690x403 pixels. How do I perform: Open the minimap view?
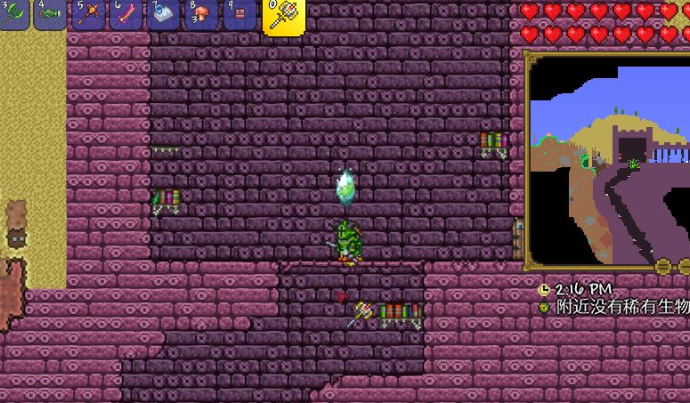pos(610,158)
